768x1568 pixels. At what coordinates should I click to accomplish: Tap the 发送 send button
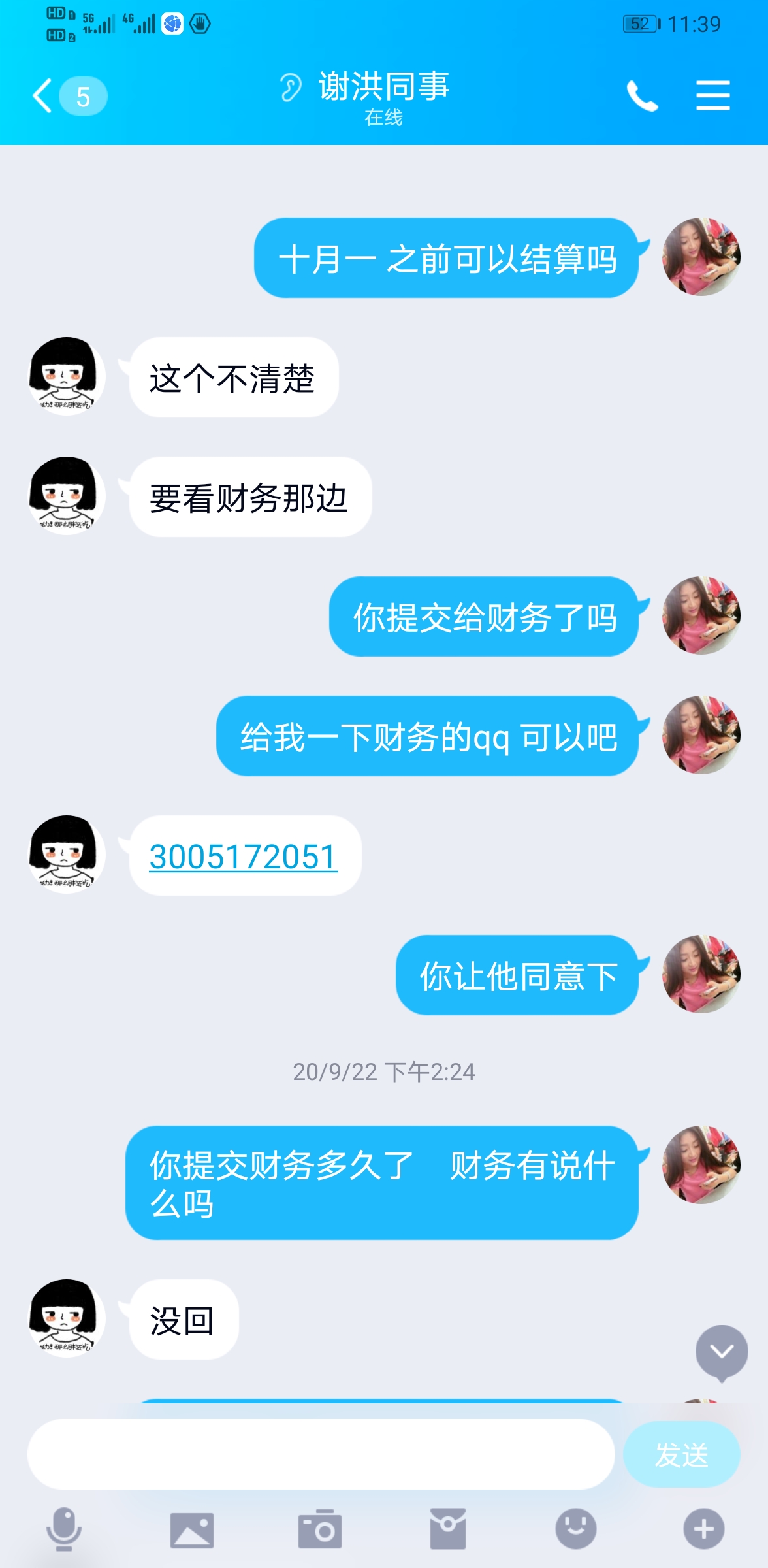pyautogui.click(x=681, y=1454)
